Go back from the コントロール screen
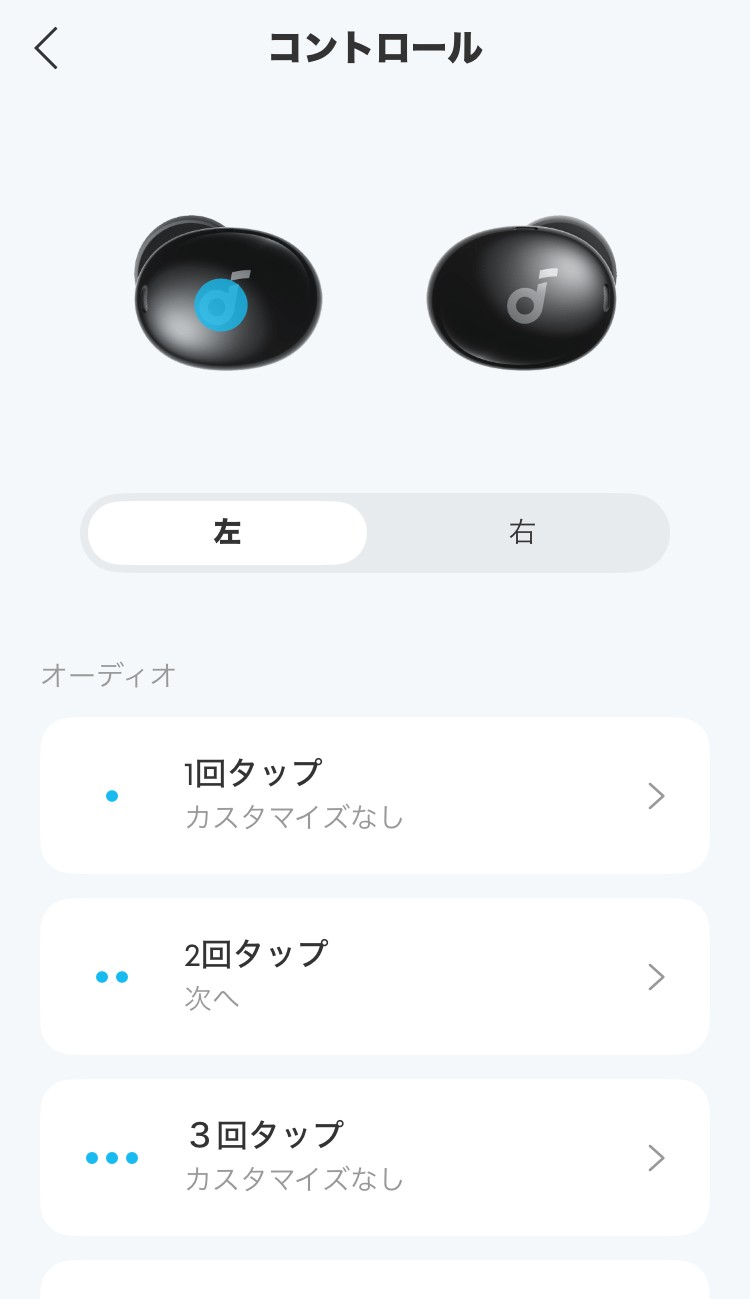750x1299 pixels. 46,48
